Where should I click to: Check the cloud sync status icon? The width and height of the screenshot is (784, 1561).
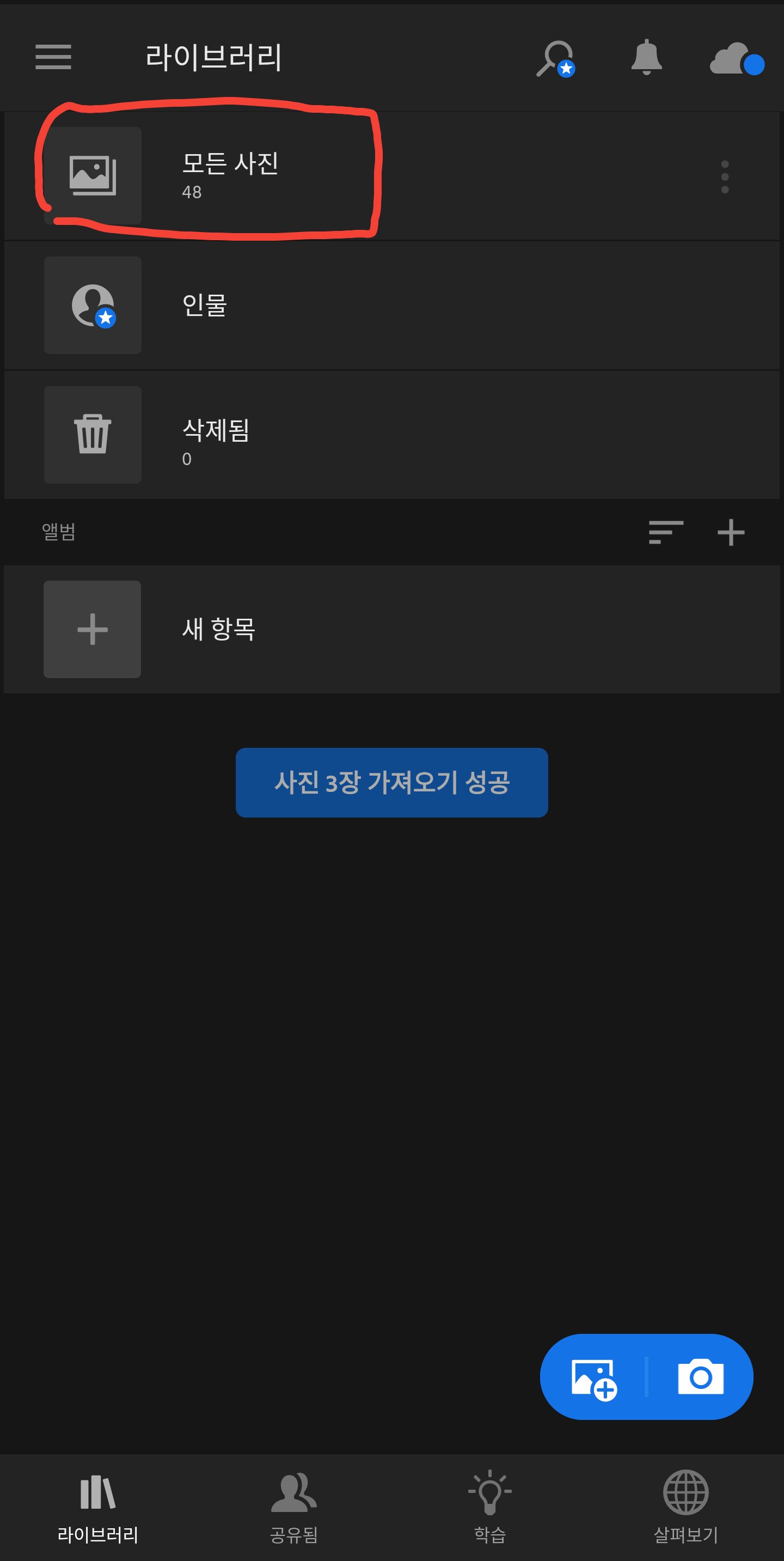pos(736,59)
